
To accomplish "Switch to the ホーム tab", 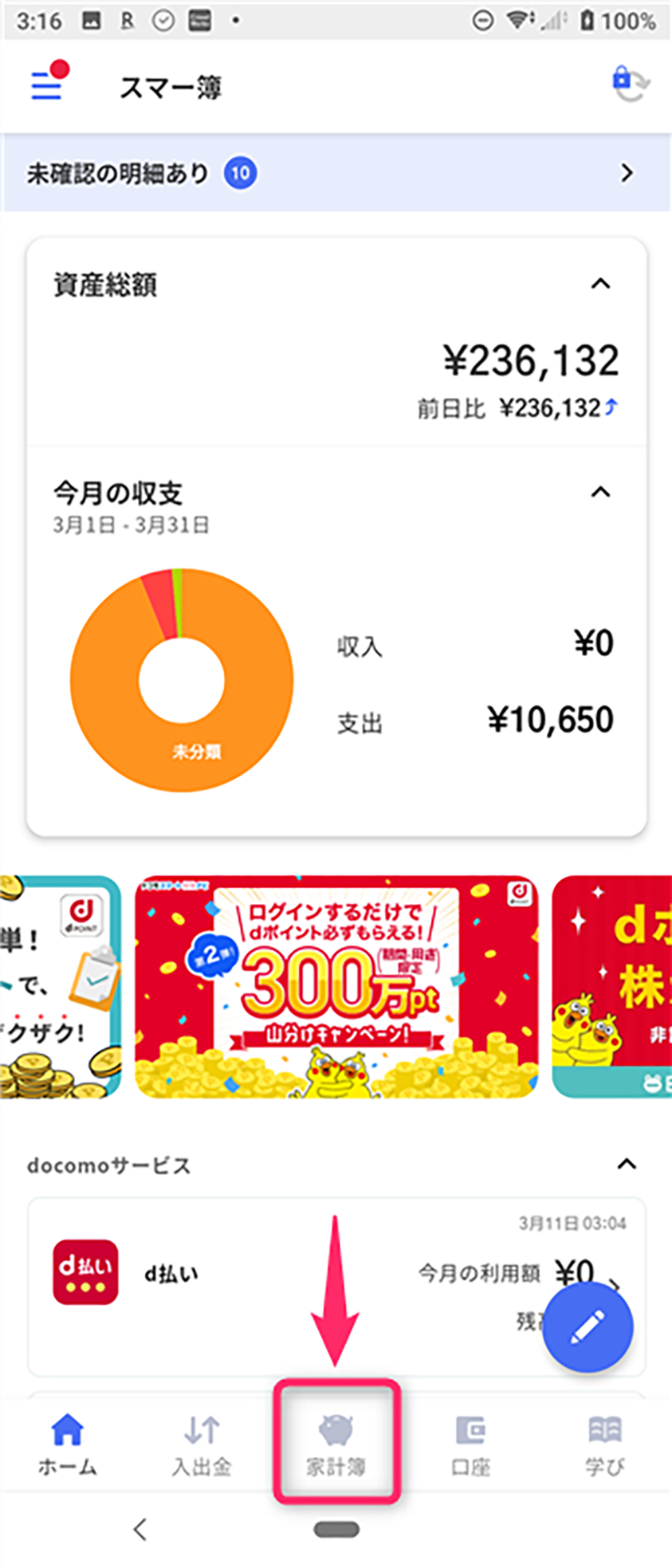I will point(68,1444).
